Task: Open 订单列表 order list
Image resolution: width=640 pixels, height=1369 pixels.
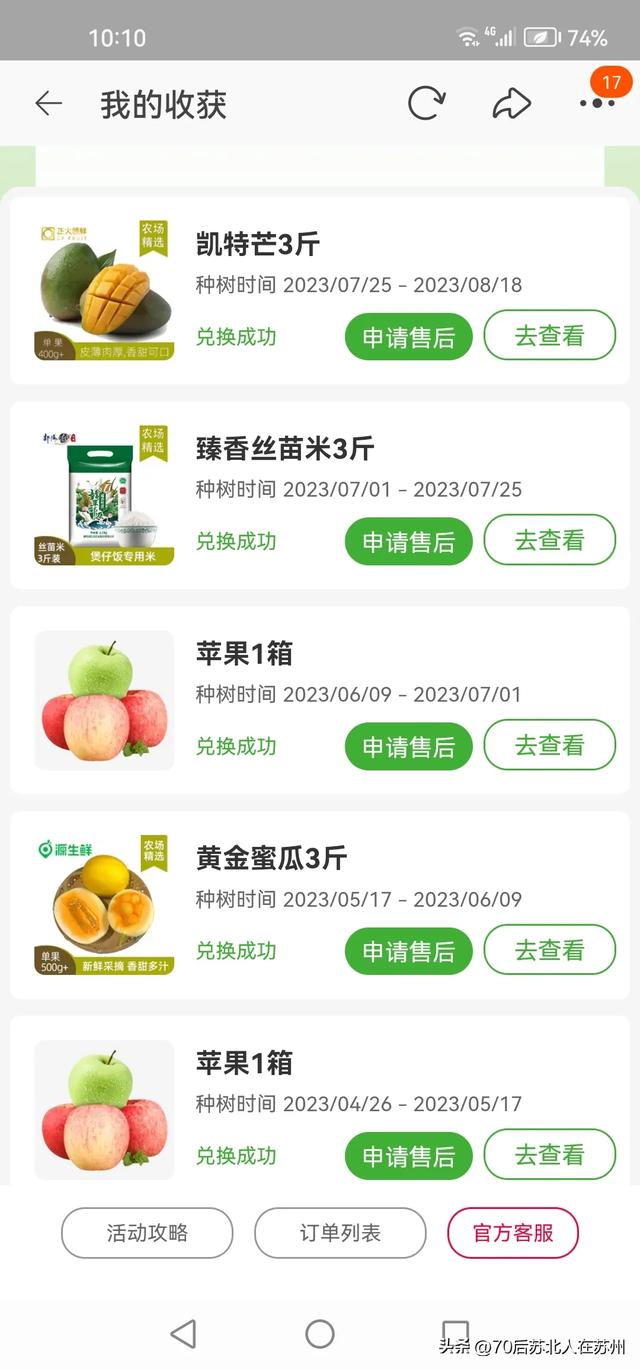Action: pos(340,1233)
